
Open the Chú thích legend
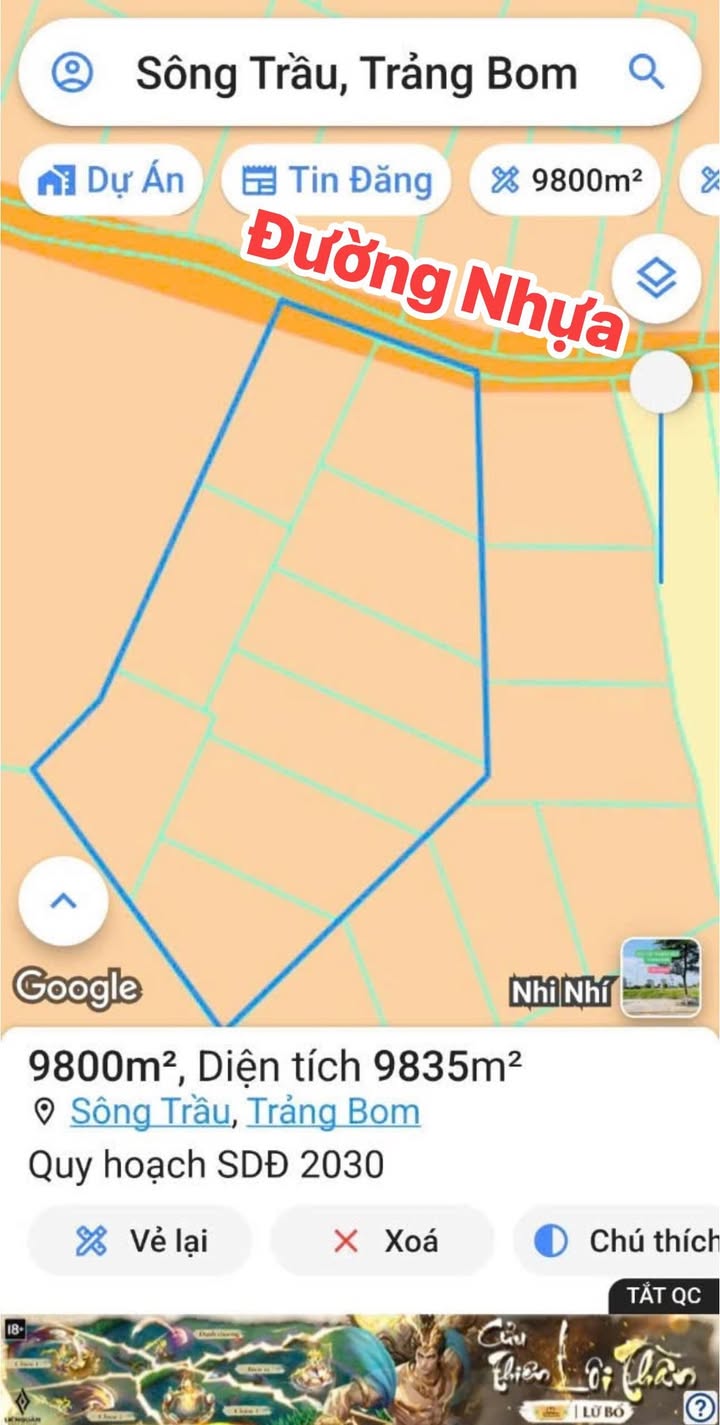(617, 1241)
